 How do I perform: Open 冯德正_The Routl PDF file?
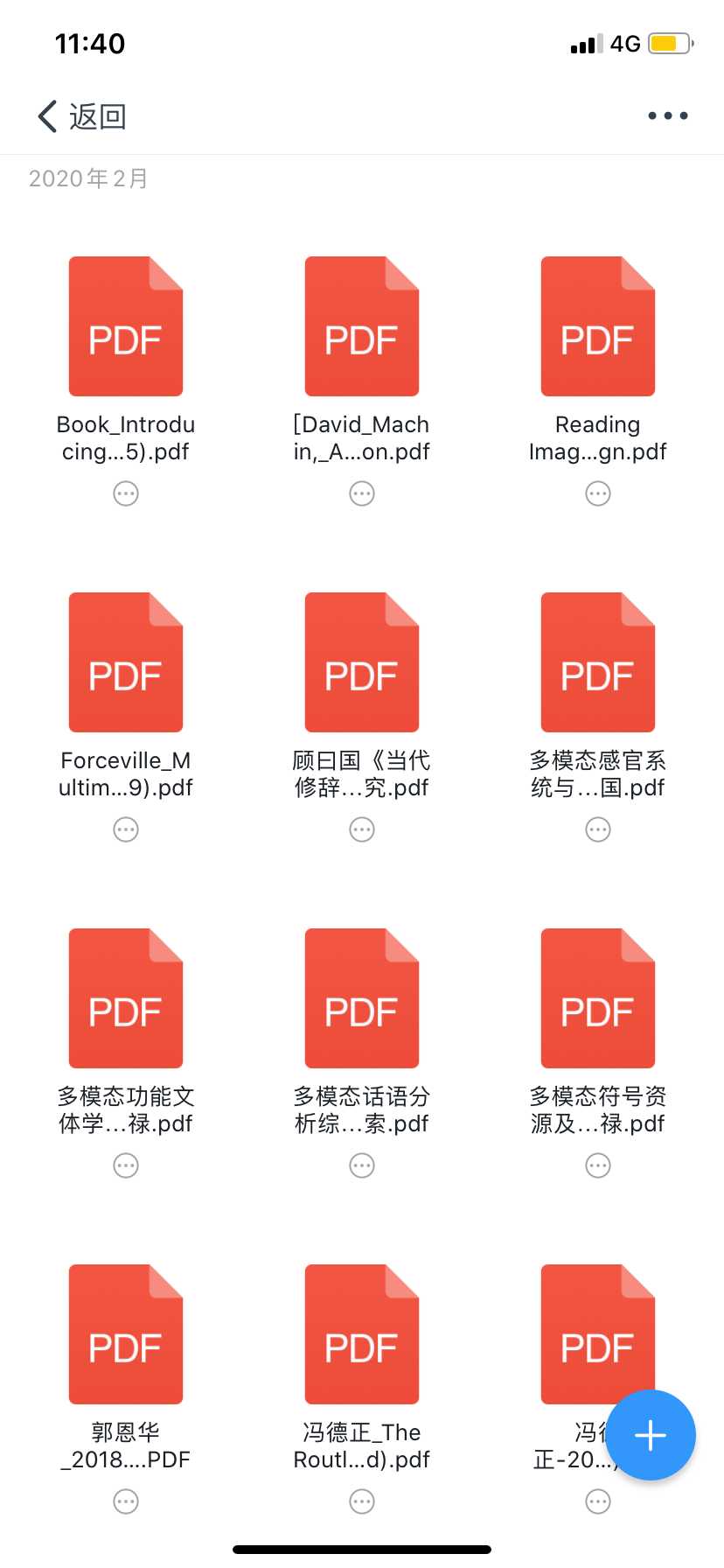362,1334
